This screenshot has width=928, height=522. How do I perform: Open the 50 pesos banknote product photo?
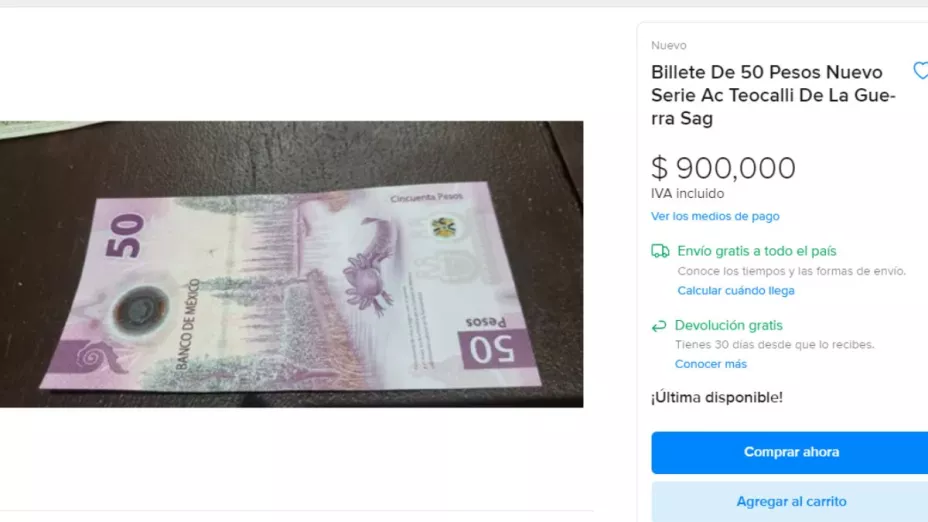point(291,264)
